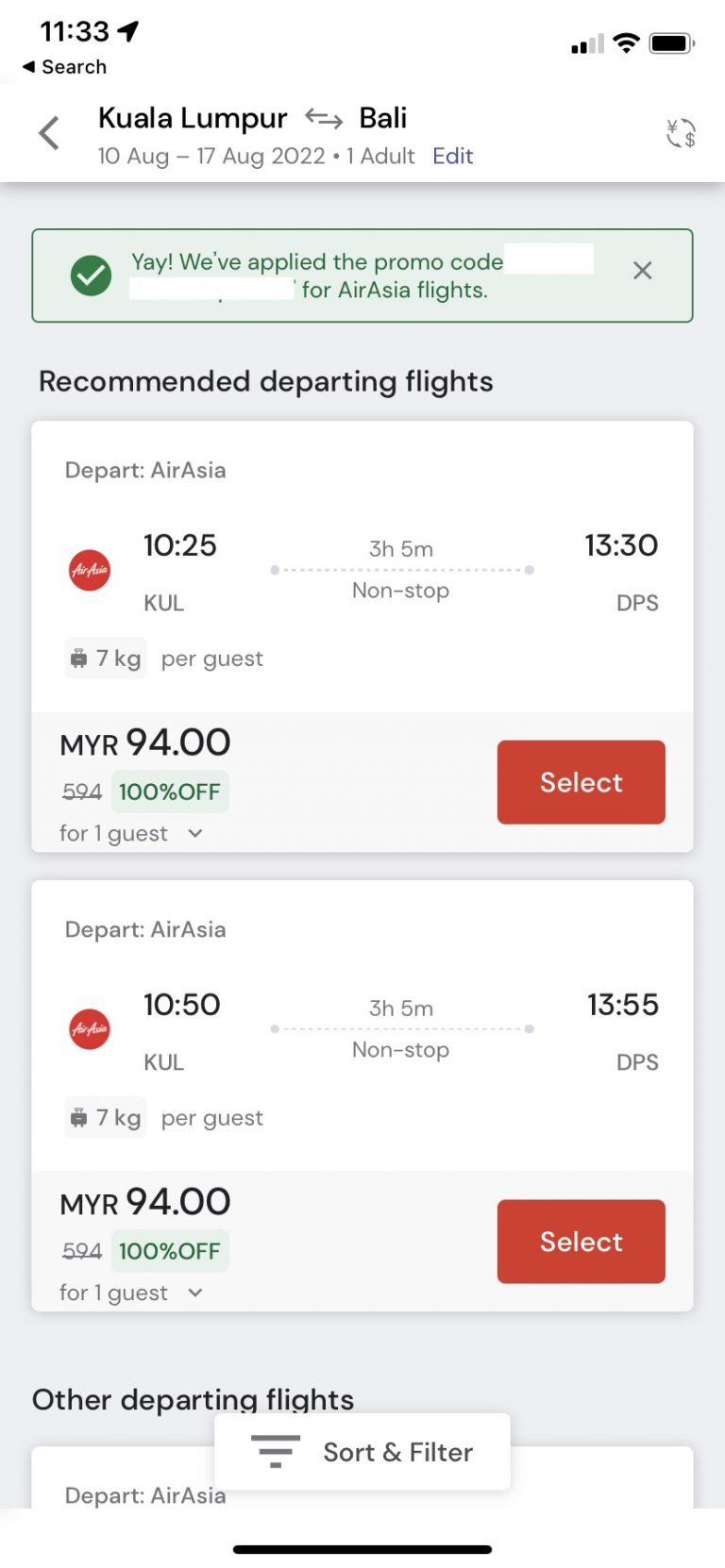The image size is (725, 1568).
Task: Tap Search to go back to previous app
Action: pos(63,67)
